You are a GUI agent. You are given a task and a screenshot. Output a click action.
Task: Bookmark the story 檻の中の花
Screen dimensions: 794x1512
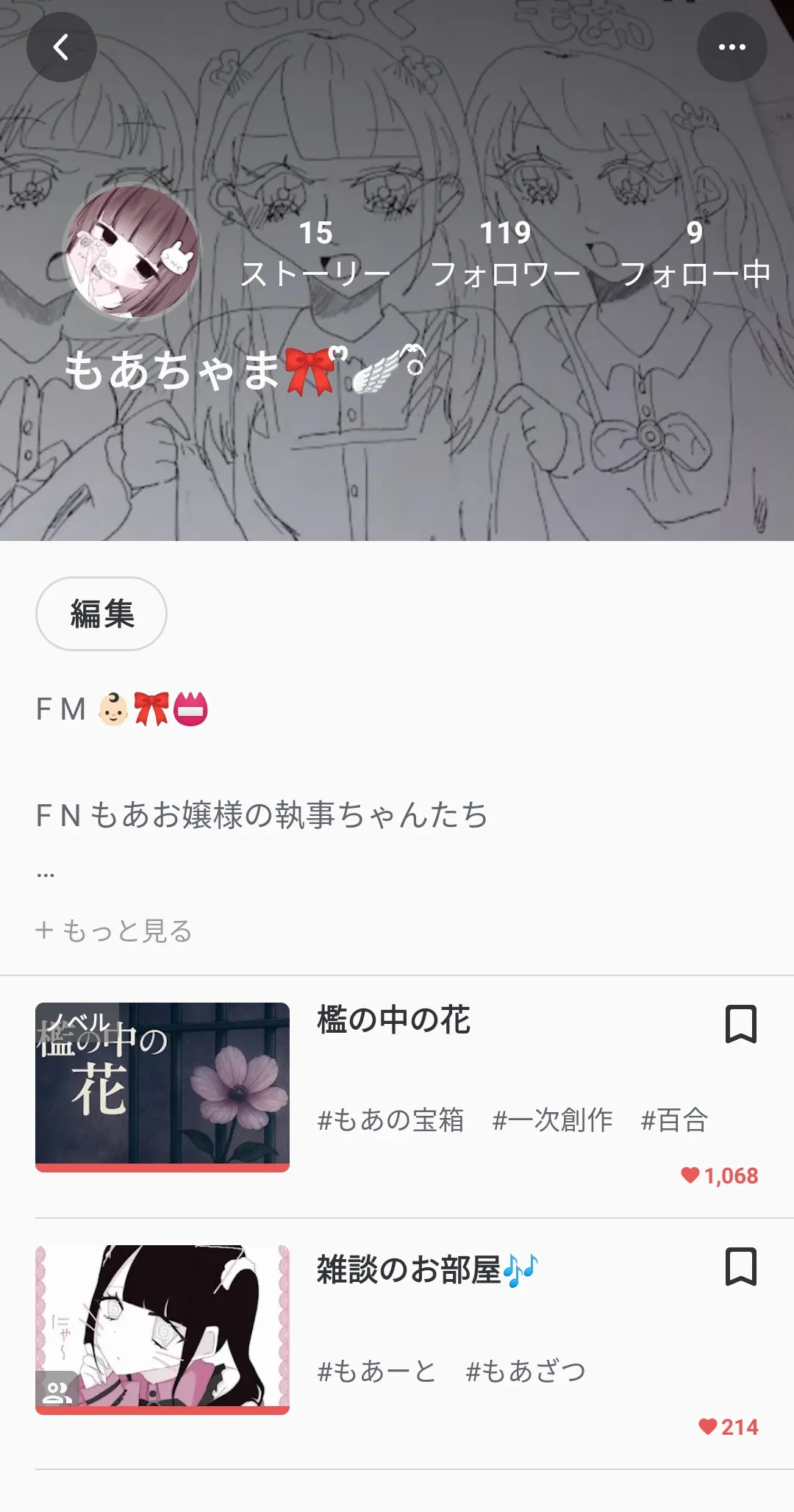click(740, 1024)
